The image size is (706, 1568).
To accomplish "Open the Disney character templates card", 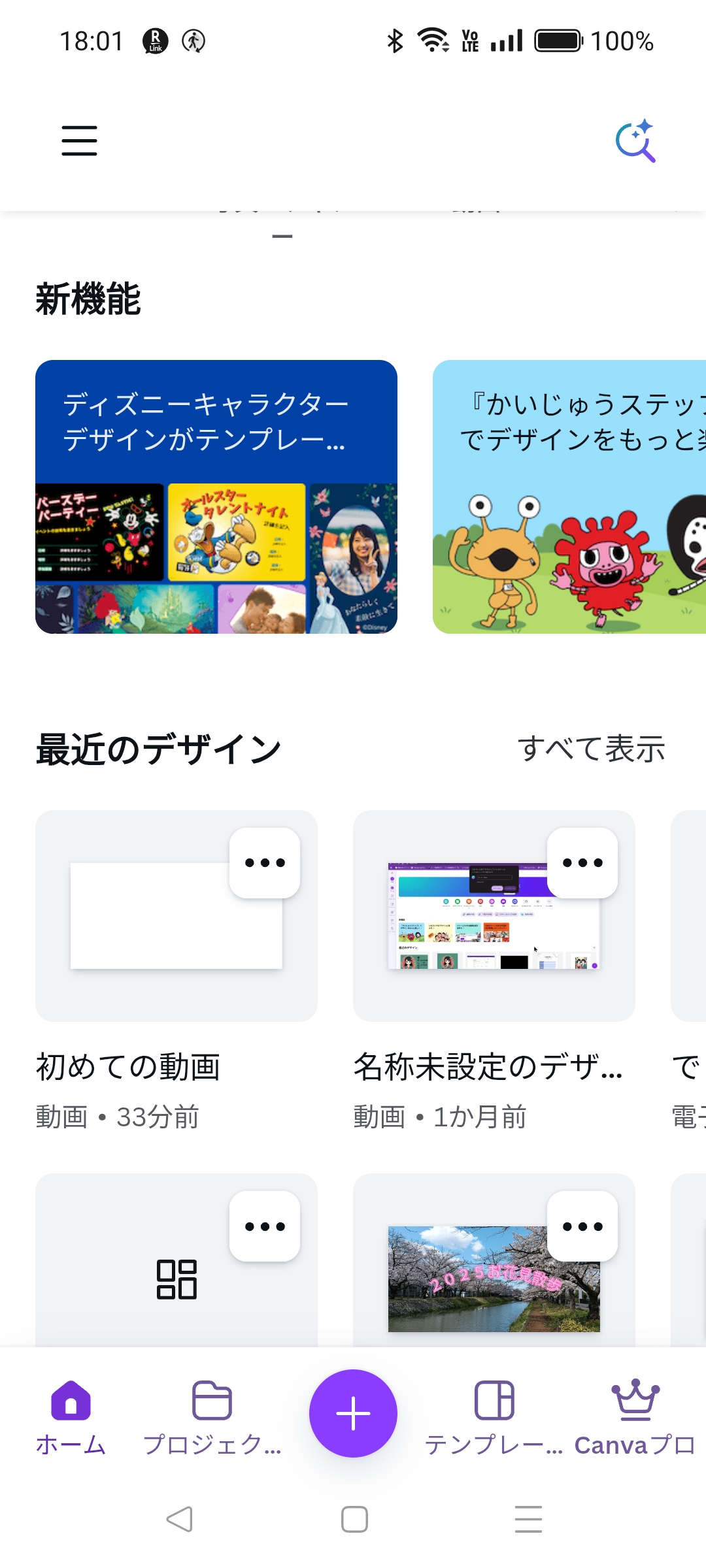I will 216,497.
